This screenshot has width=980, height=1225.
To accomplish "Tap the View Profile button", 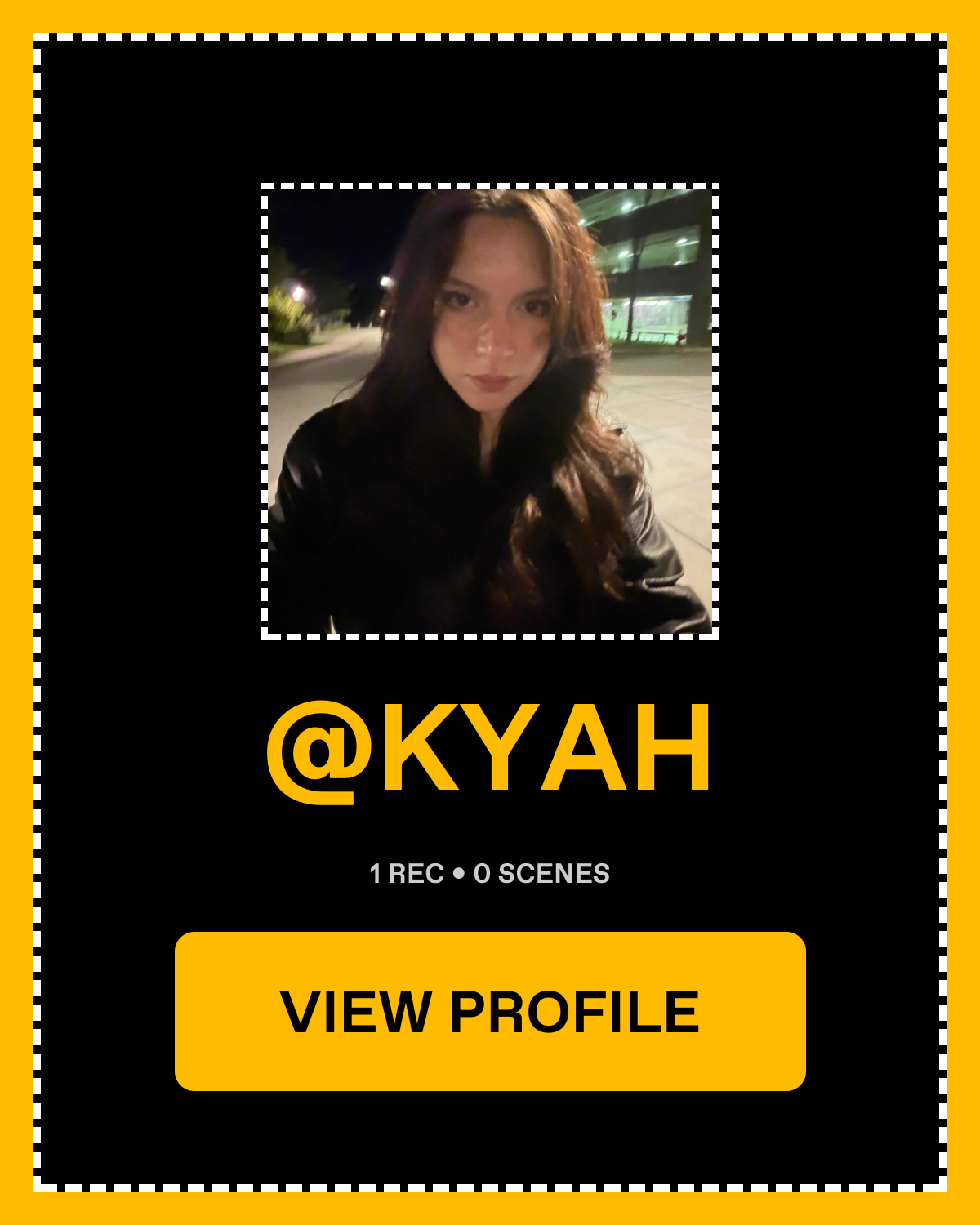I will [490, 1011].
